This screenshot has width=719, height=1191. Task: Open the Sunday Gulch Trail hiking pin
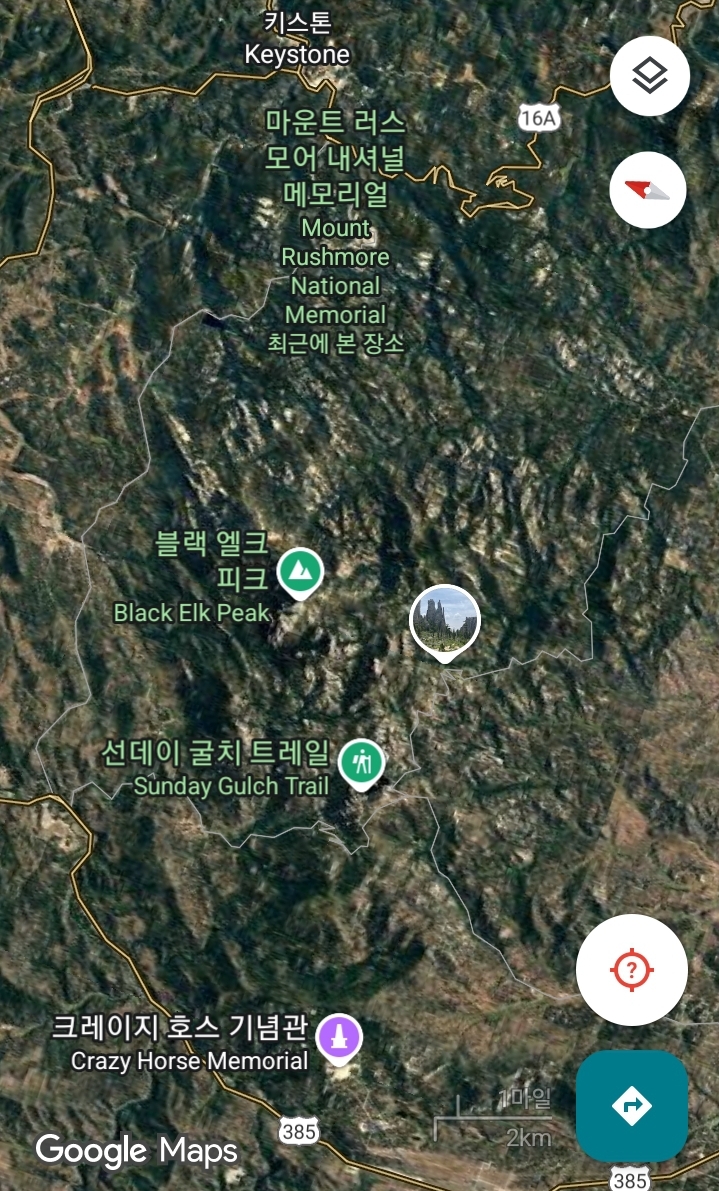click(x=361, y=764)
